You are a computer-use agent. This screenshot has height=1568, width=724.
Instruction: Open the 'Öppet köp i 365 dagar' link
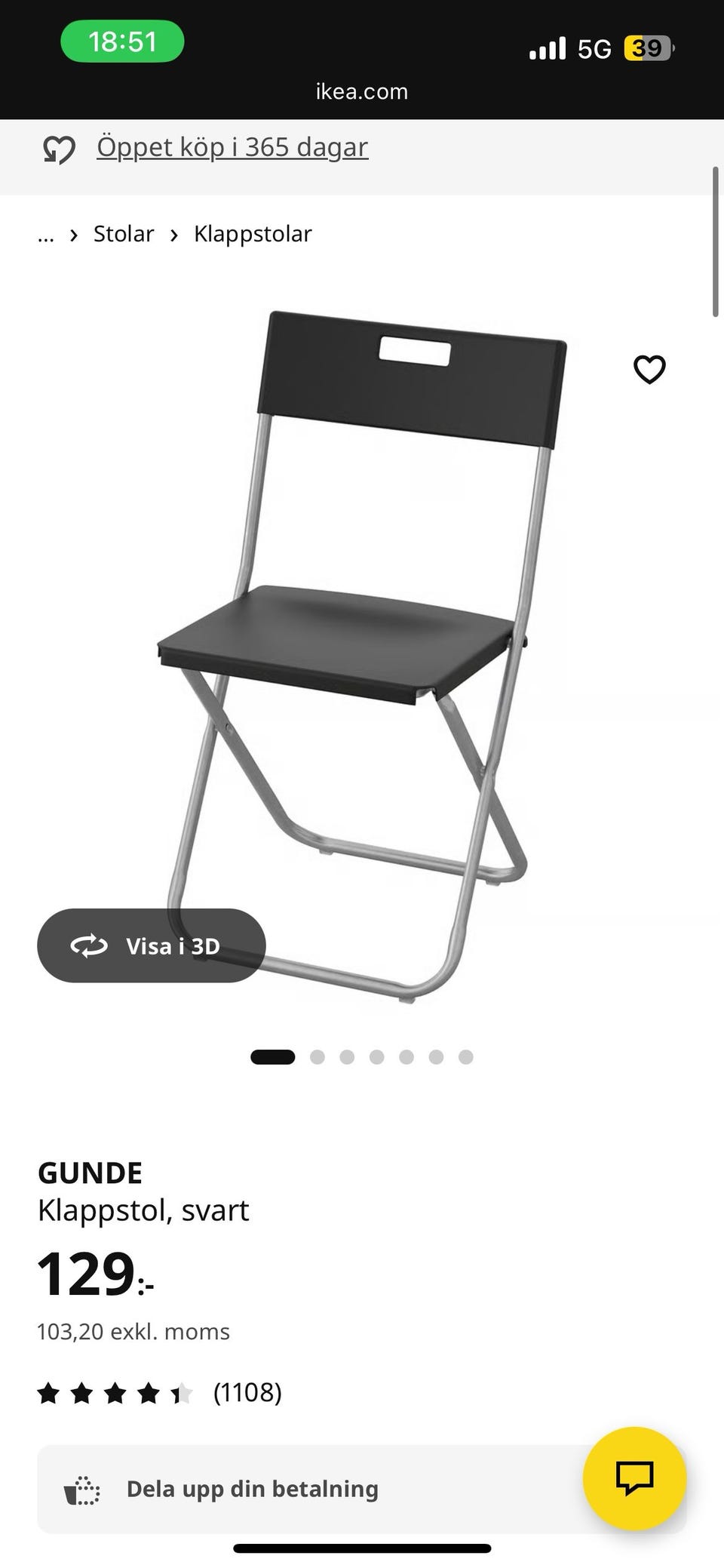point(232,147)
